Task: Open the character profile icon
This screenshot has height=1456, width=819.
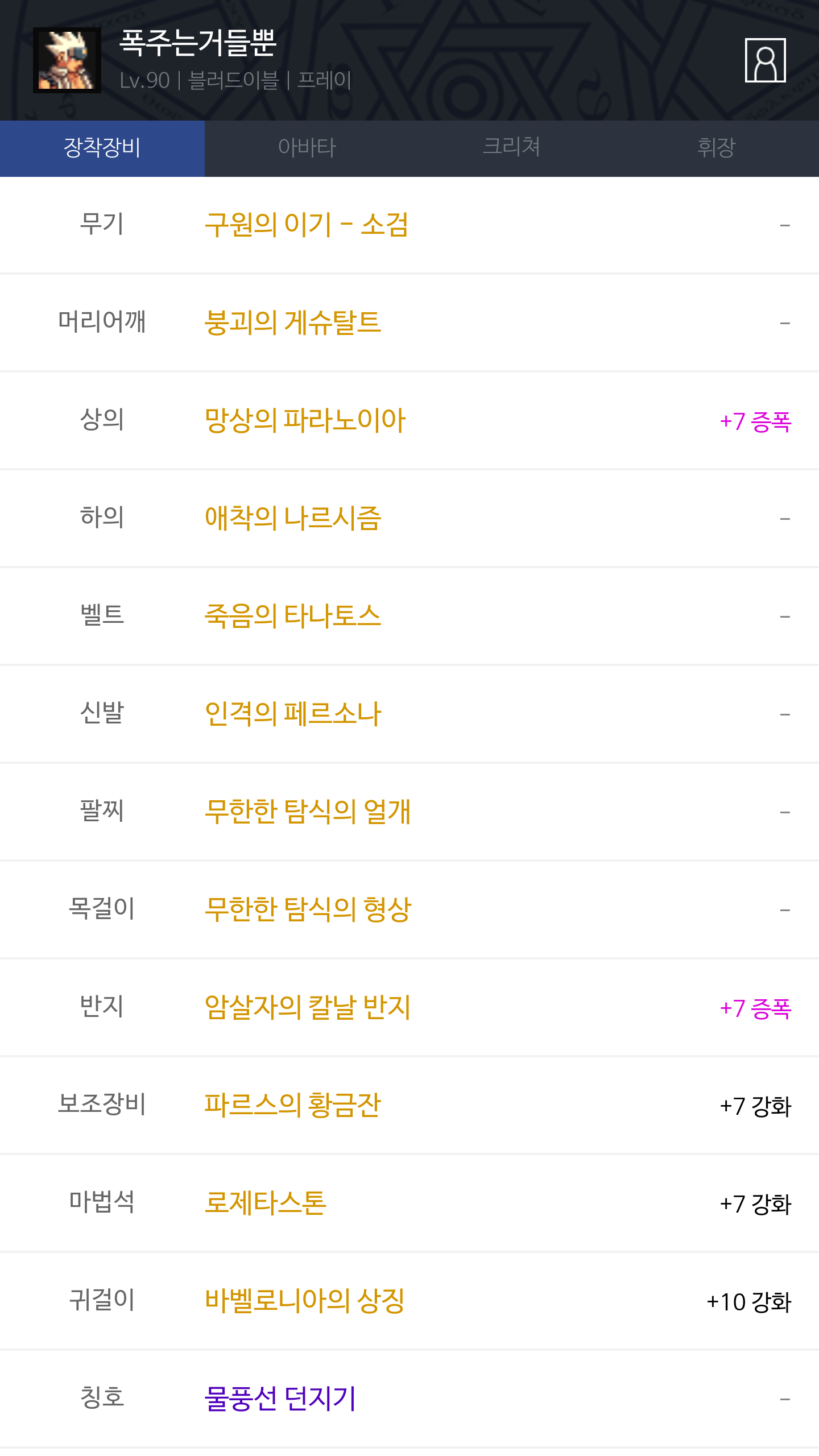Action: (x=765, y=60)
